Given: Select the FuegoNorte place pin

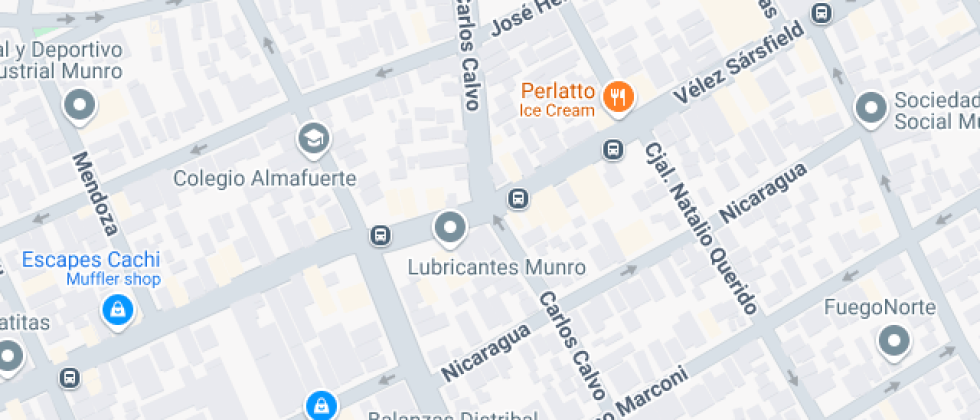Looking at the screenshot, I should 893,343.
